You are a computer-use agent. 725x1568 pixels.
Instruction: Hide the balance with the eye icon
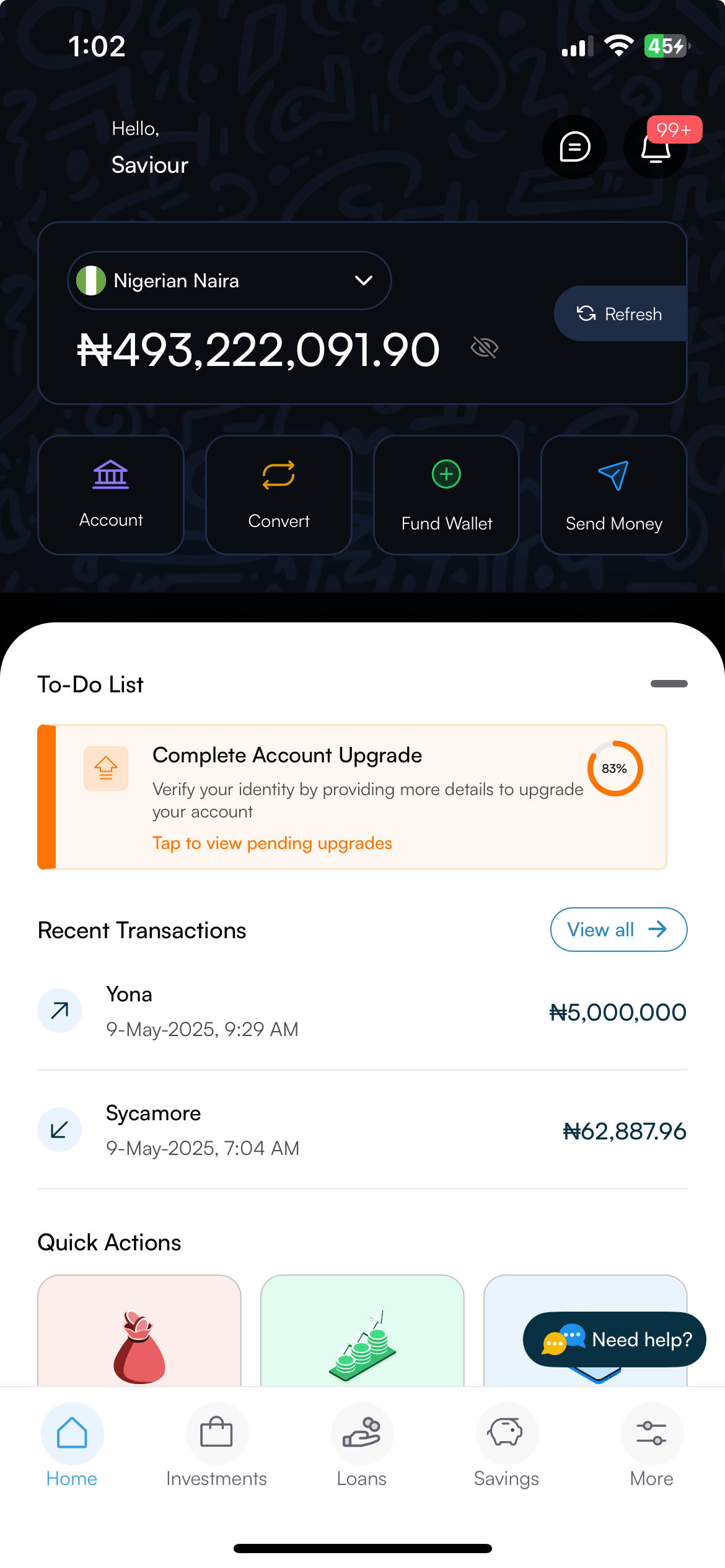coord(484,348)
